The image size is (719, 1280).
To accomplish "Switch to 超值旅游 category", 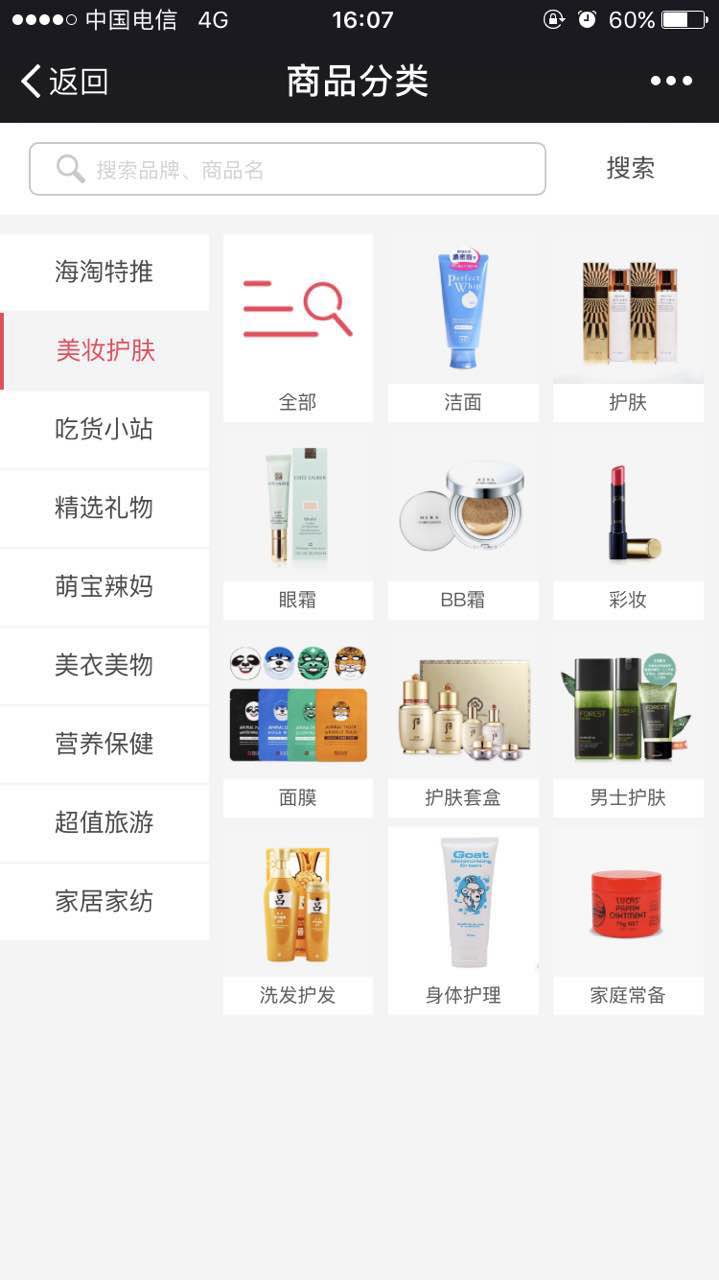I will 104,823.
